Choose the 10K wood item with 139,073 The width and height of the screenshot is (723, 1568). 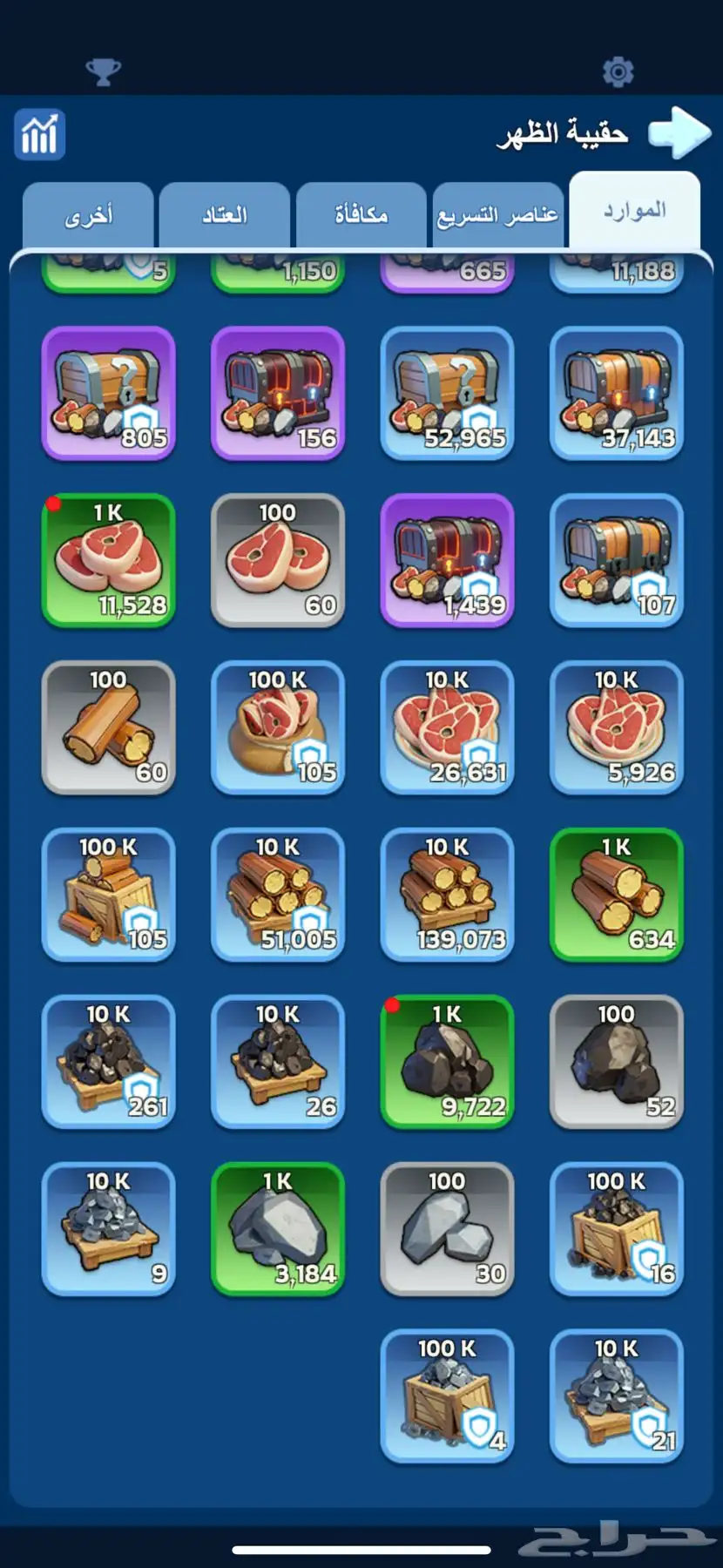(x=447, y=895)
